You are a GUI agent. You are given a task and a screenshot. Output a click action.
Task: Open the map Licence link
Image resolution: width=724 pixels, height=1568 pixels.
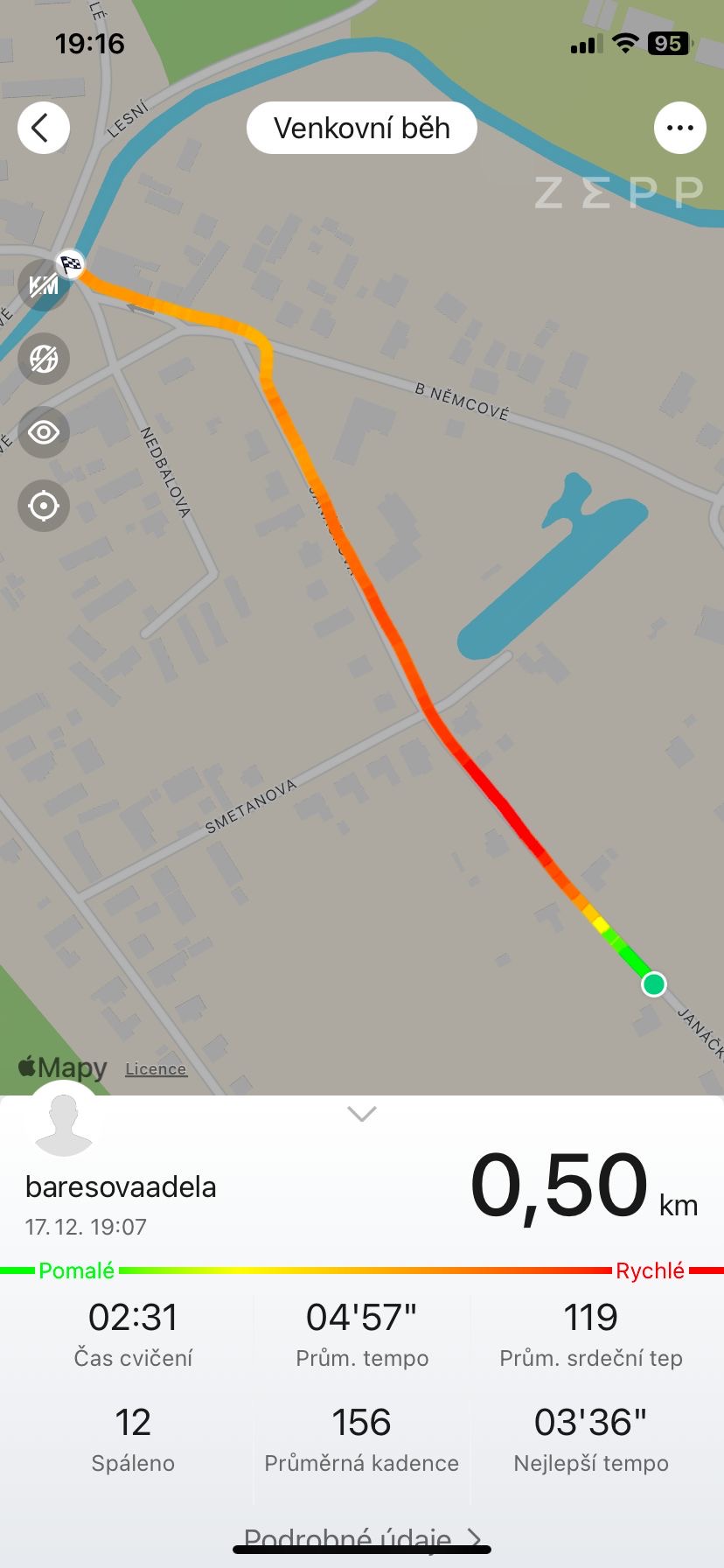tap(156, 1069)
